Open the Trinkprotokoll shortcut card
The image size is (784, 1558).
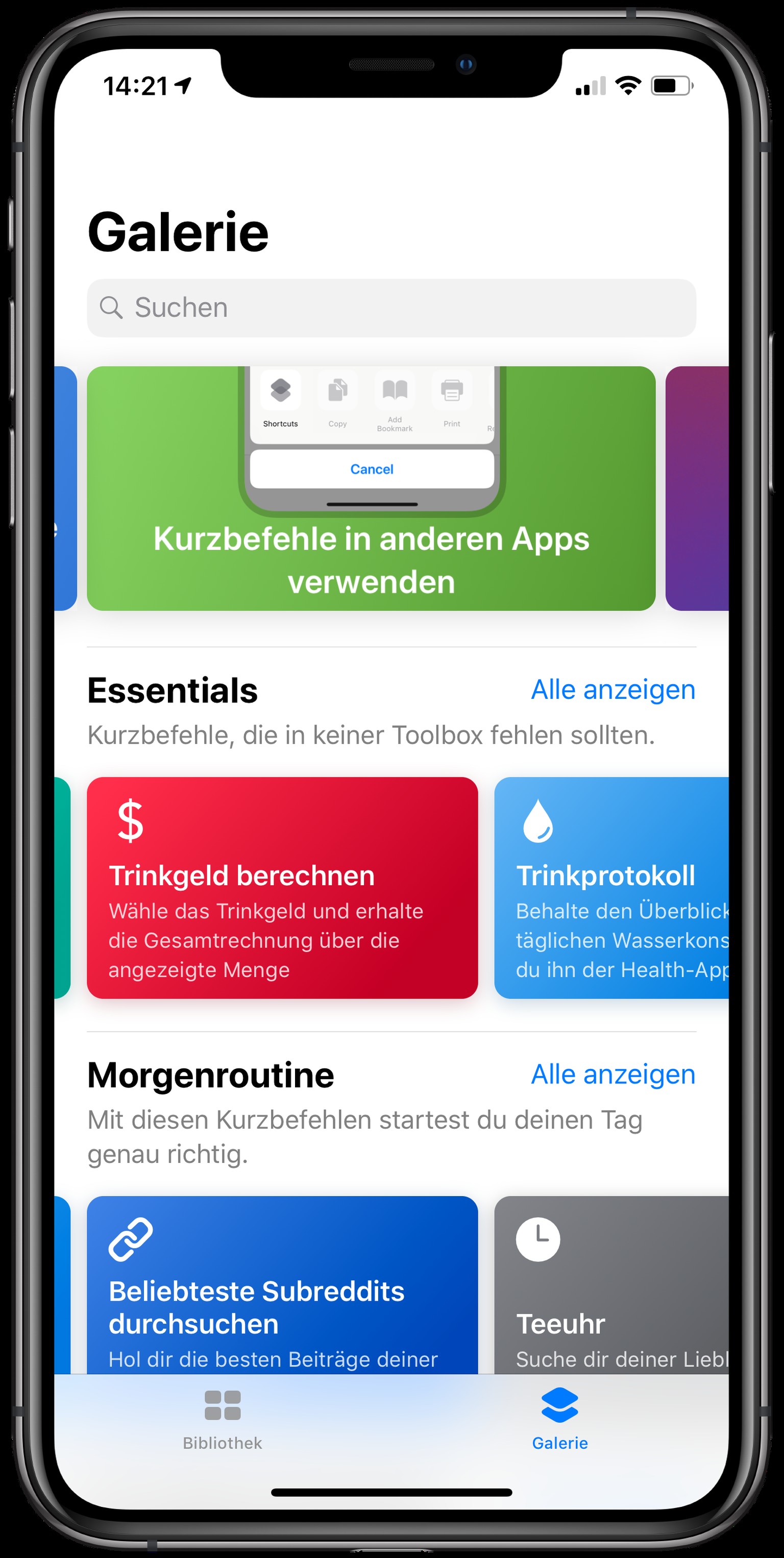[611, 887]
